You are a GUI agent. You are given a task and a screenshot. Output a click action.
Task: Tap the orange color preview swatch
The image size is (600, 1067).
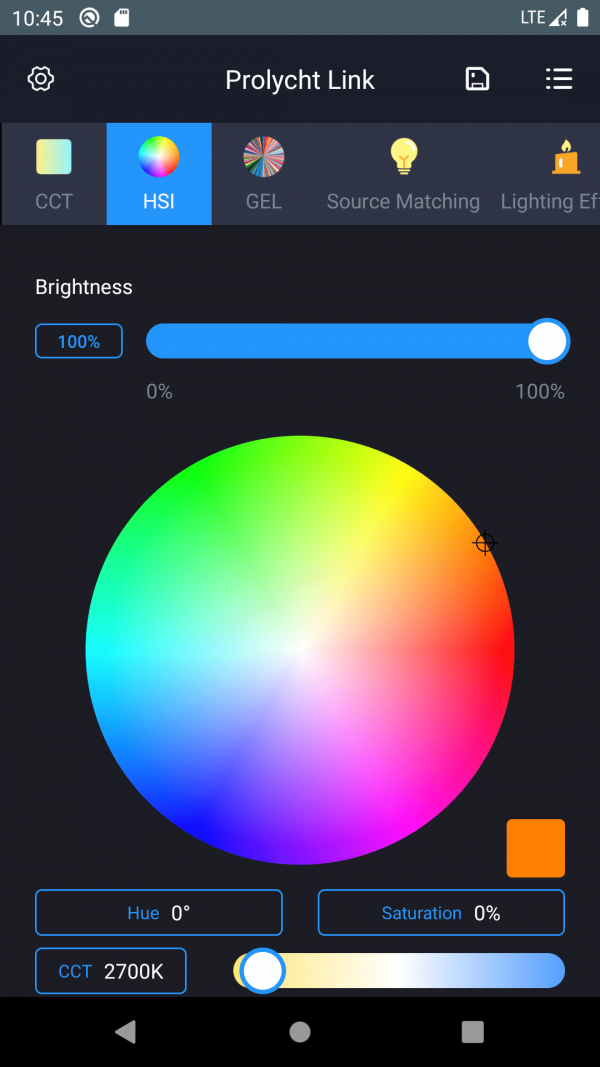pyautogui.click(x=536, y=848)
